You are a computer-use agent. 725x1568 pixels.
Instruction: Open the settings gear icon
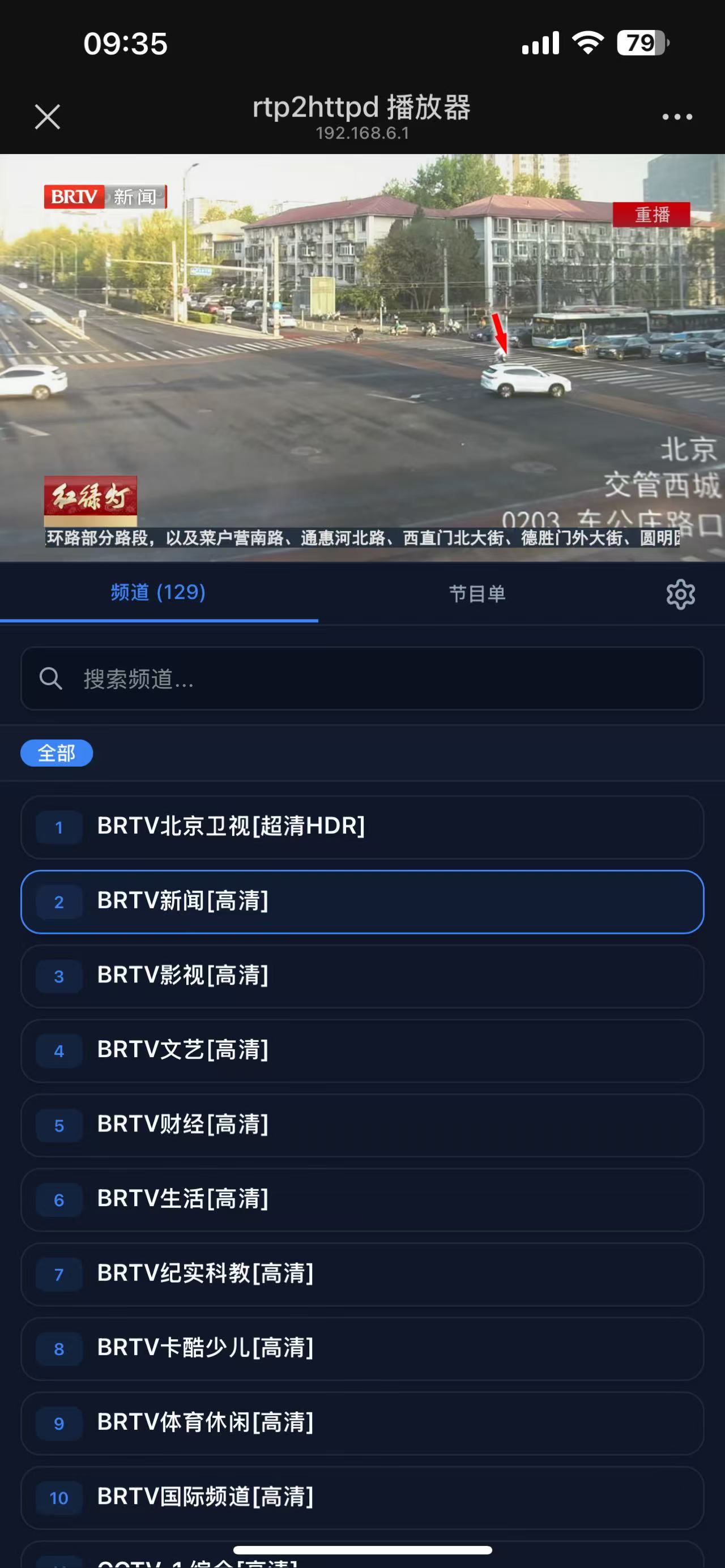point(680,594)
